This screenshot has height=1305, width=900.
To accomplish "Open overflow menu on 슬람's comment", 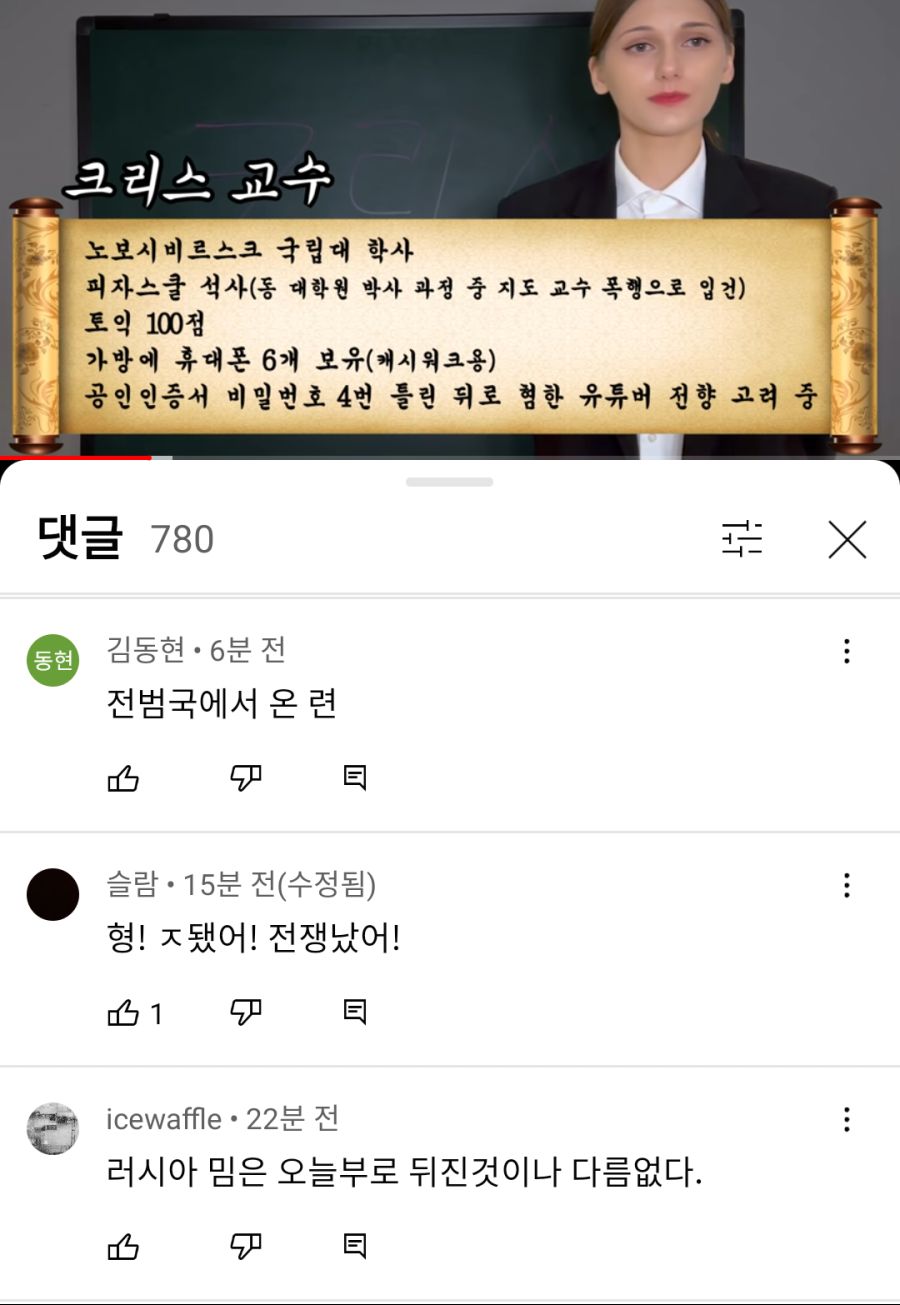I will pyautogui.click(x=846, y=885).
